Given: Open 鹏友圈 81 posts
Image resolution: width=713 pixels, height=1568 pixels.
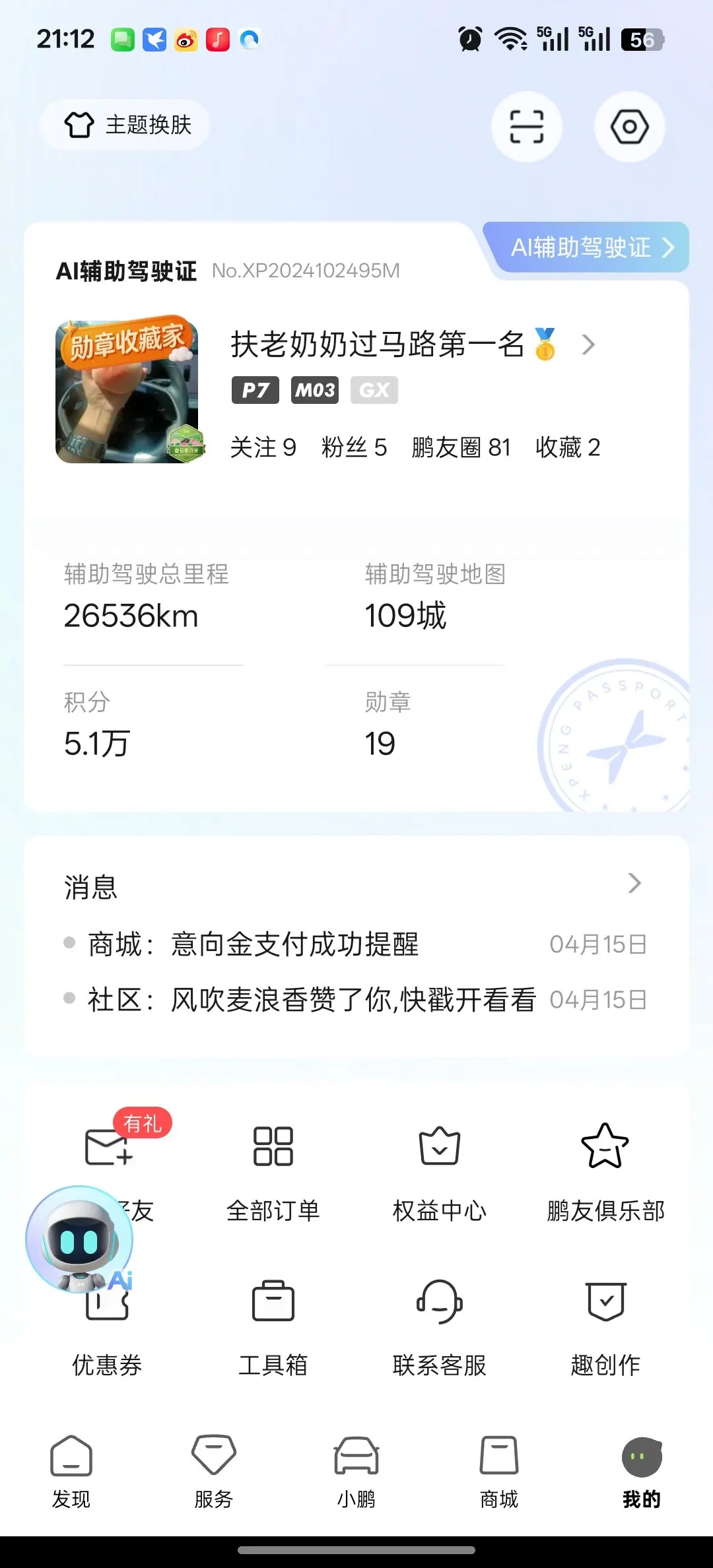Looking at the screenshot, I should 461,447.
